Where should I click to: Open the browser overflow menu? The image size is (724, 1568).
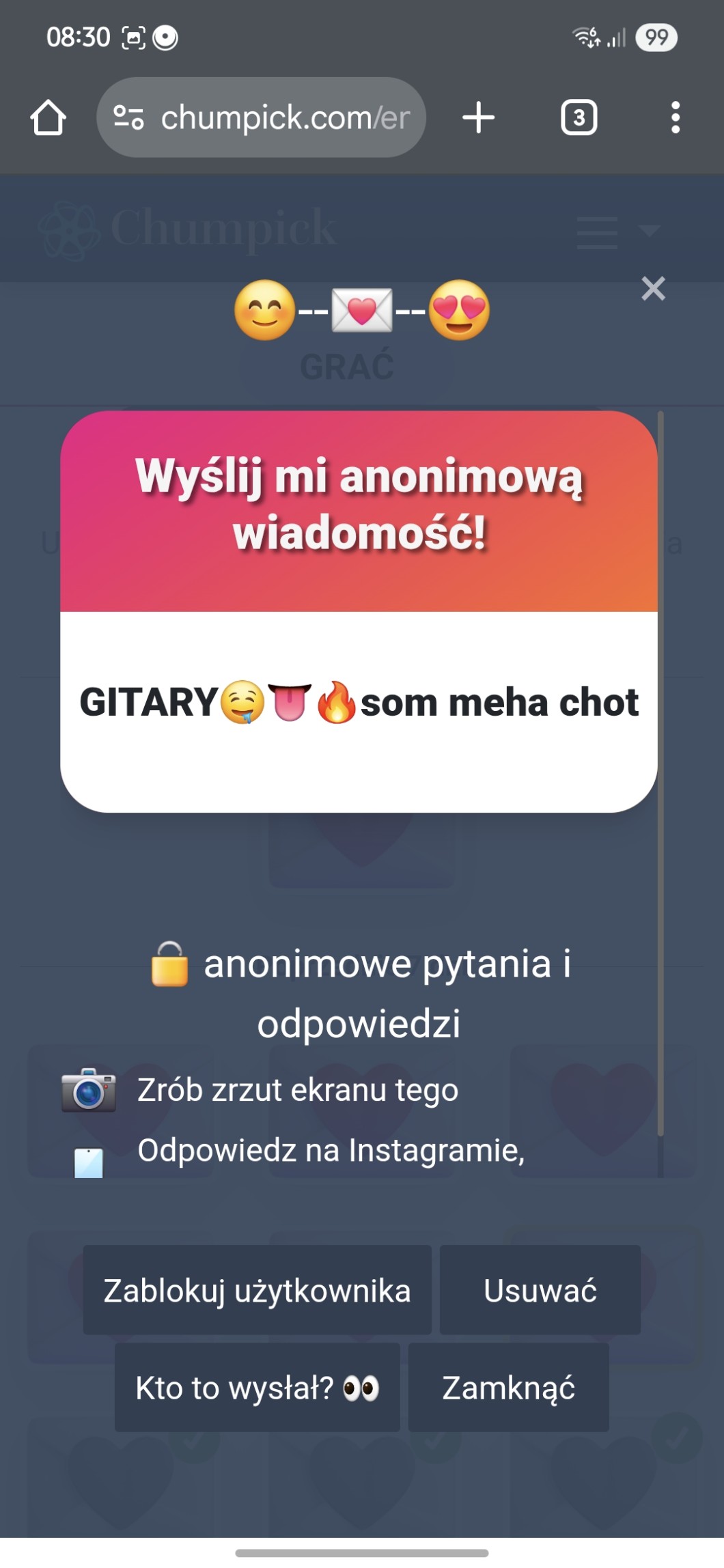tap(675, 117)
